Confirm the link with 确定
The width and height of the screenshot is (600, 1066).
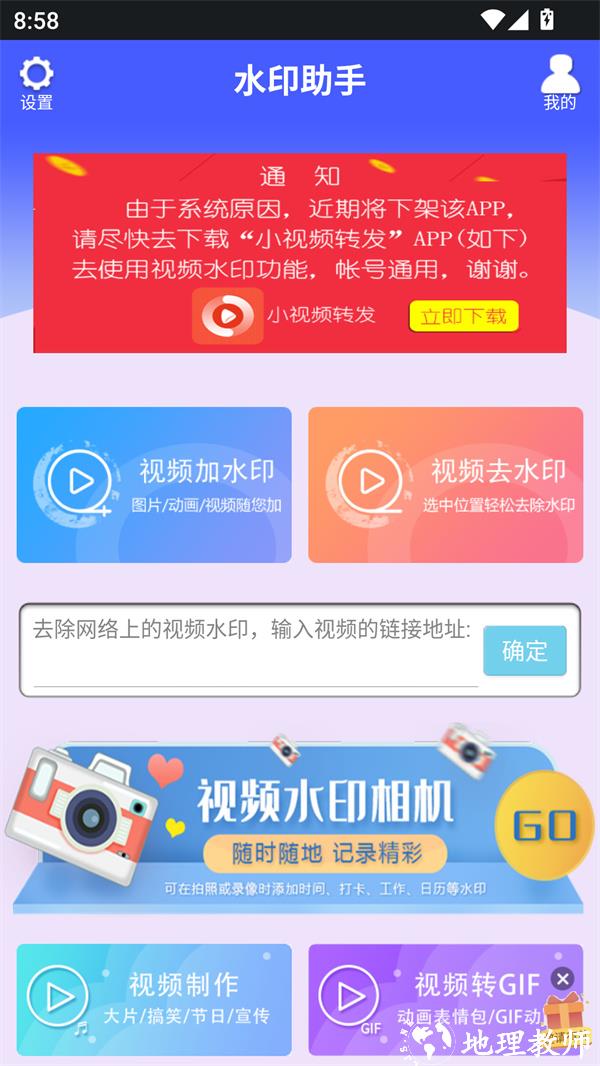click(524, 651)
